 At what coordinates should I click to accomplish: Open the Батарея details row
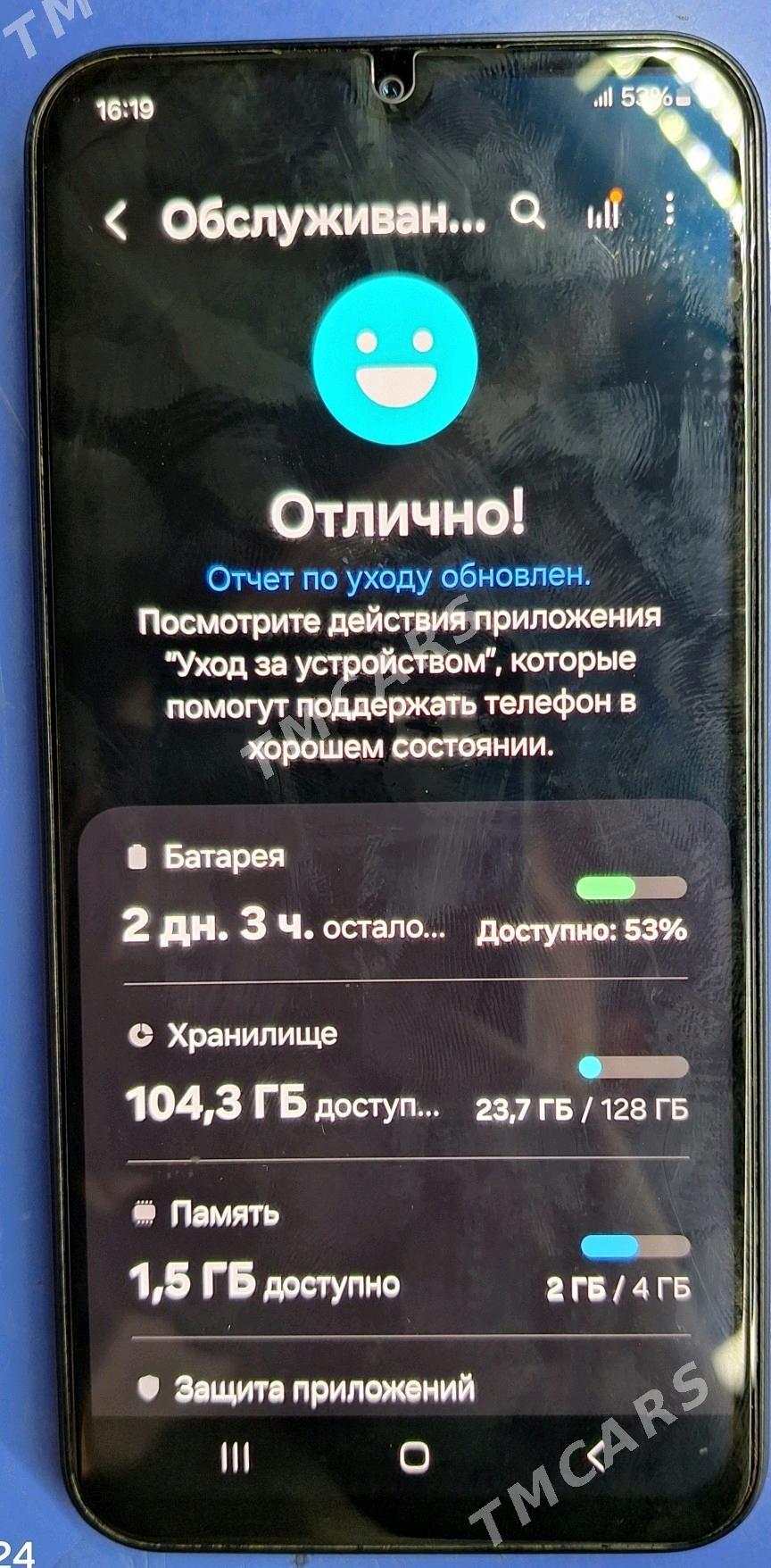[406, 897]
